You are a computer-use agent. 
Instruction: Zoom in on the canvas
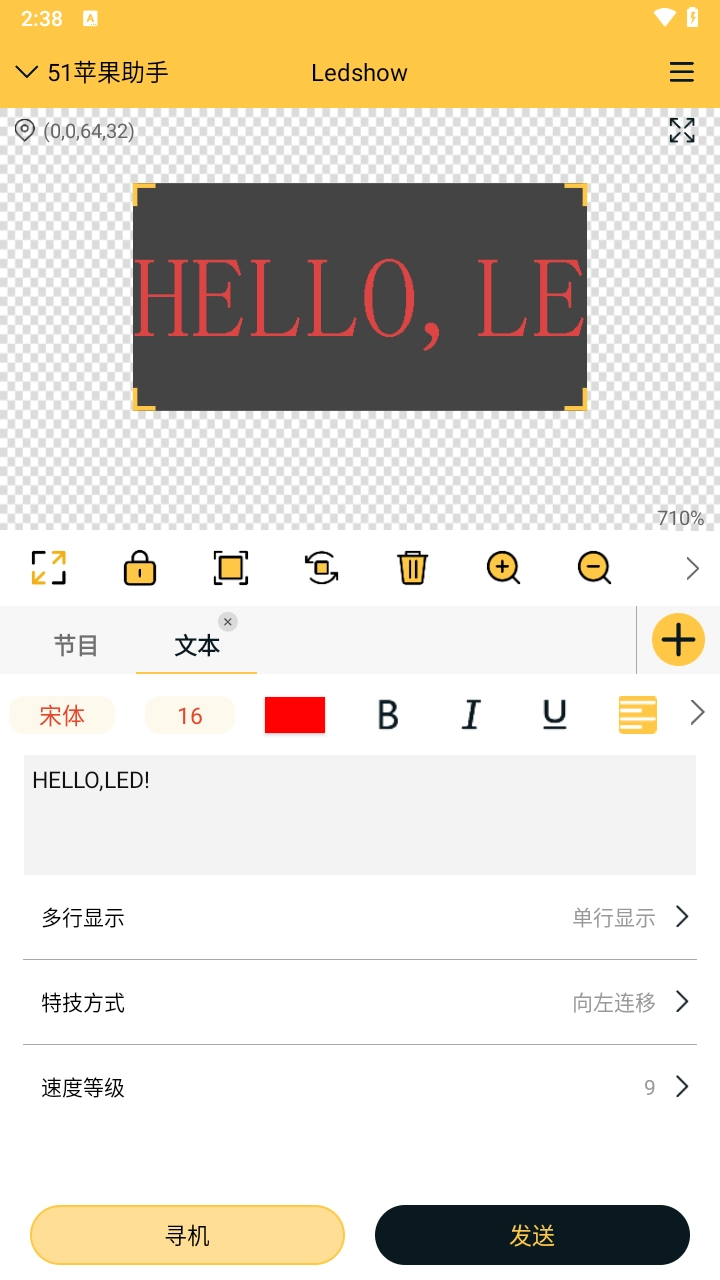[x=503, y=568]
